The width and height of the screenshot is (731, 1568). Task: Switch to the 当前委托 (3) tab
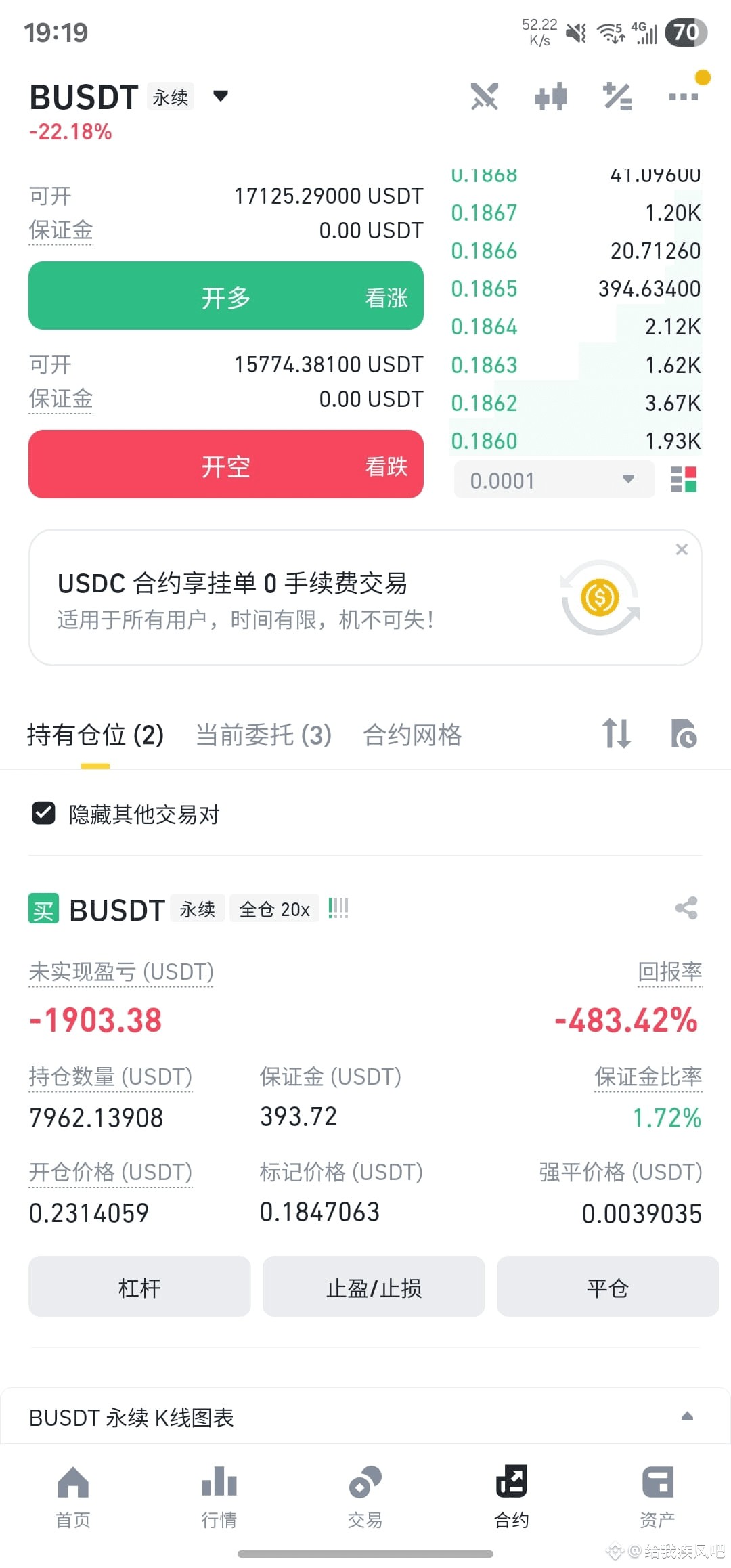pyautogui.click(x=263, y=735)
